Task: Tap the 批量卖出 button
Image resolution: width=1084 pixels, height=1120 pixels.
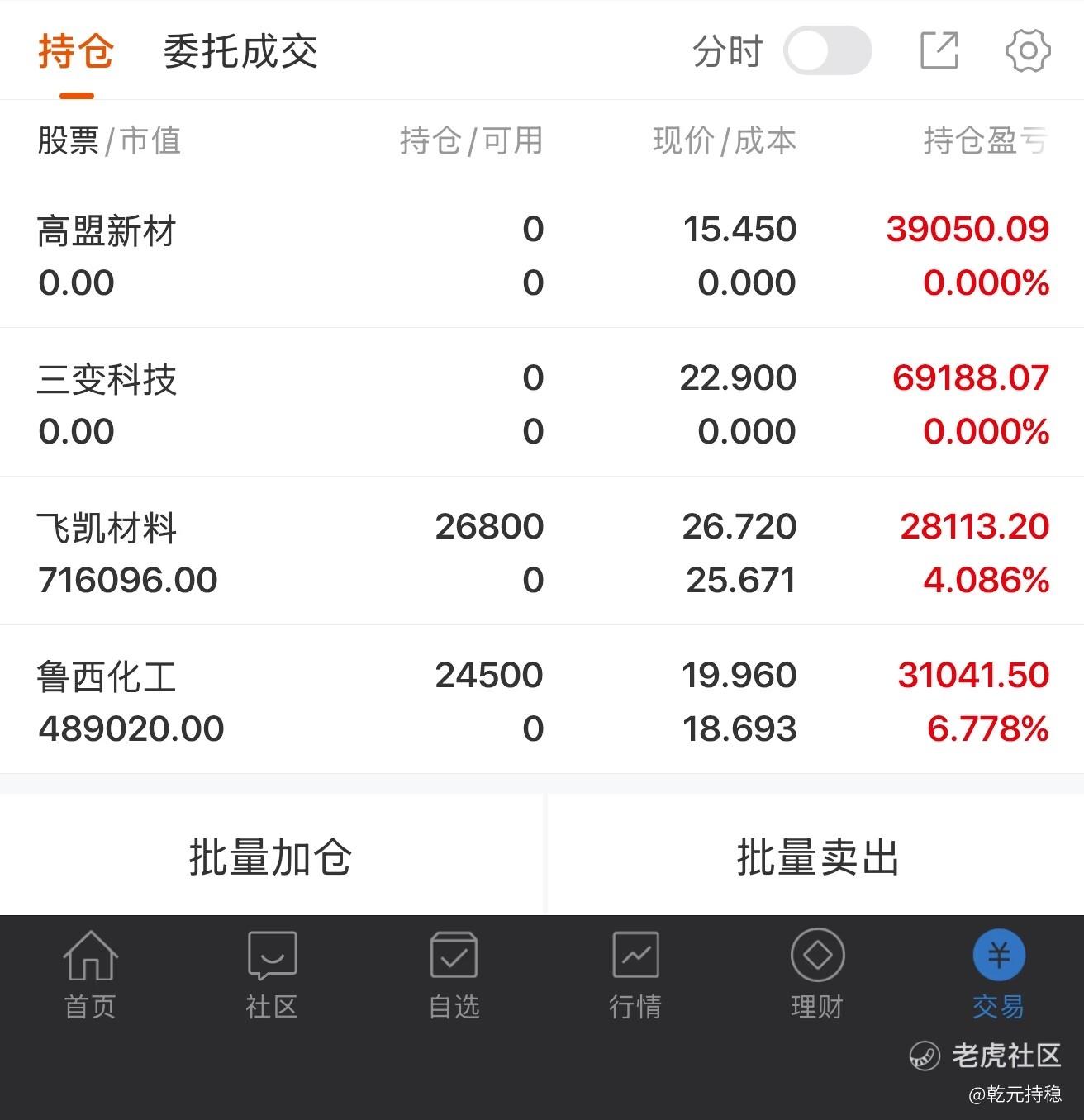Action: point(816,856)
